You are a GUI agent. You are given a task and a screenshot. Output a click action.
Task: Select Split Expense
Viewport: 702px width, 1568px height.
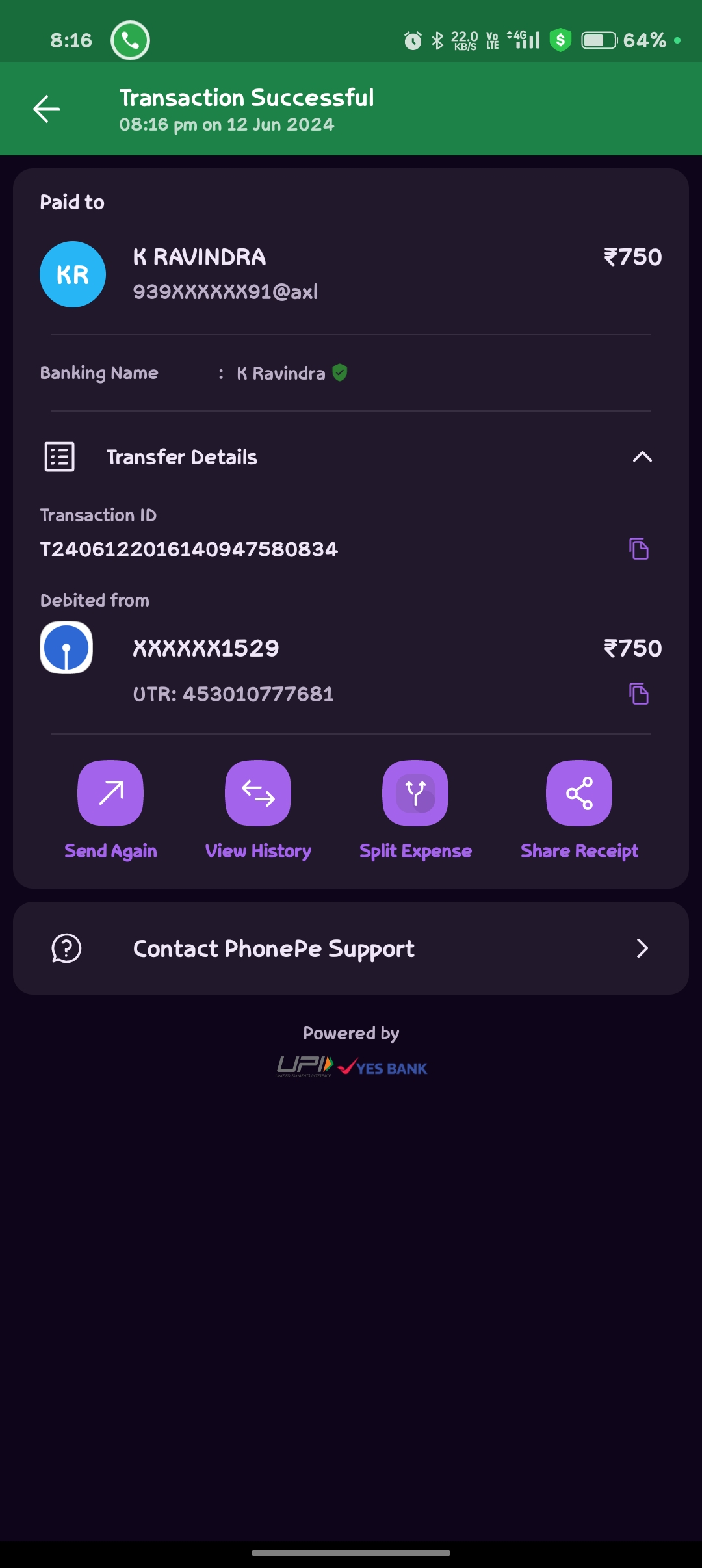tap(415, 793)
